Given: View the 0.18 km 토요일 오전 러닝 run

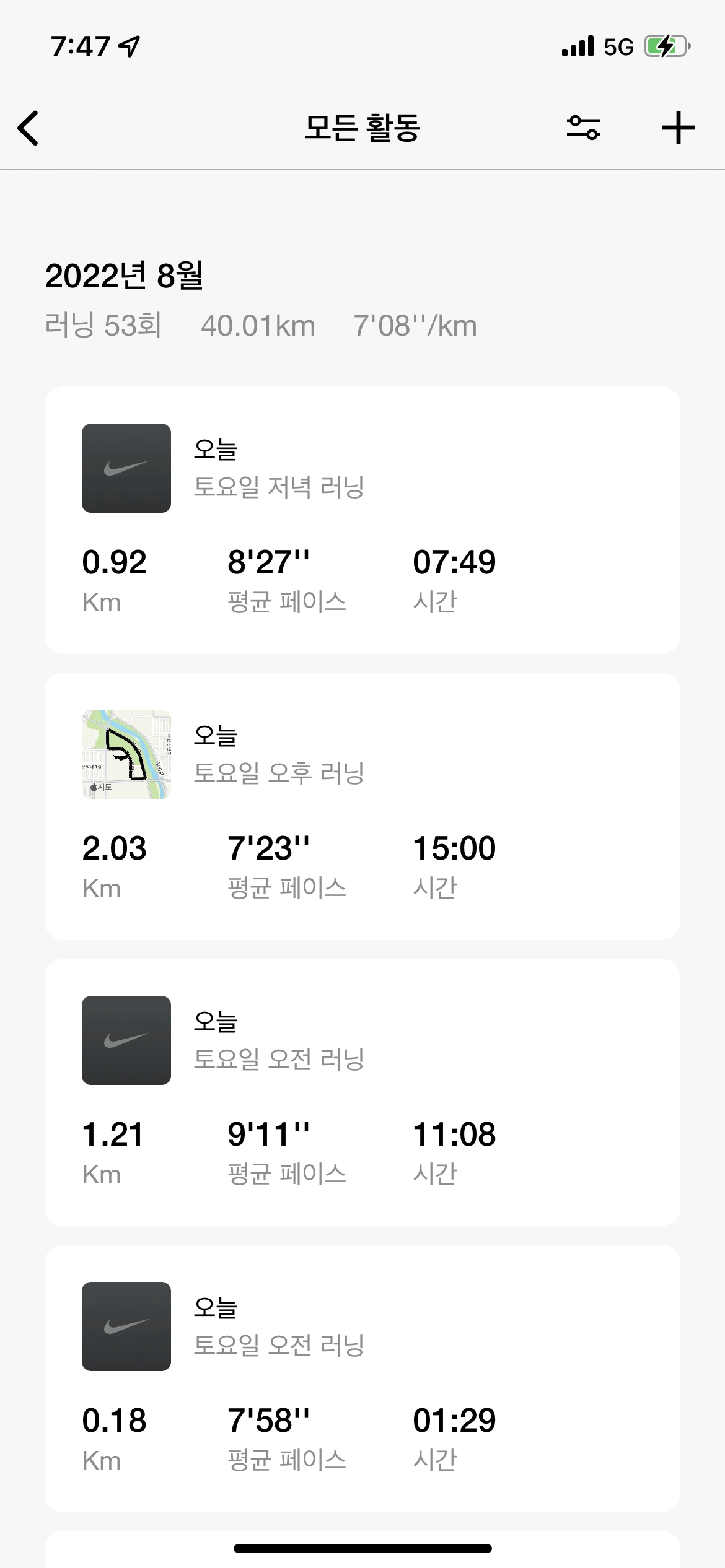Looking at the screenshot, I should point(362,1379).
